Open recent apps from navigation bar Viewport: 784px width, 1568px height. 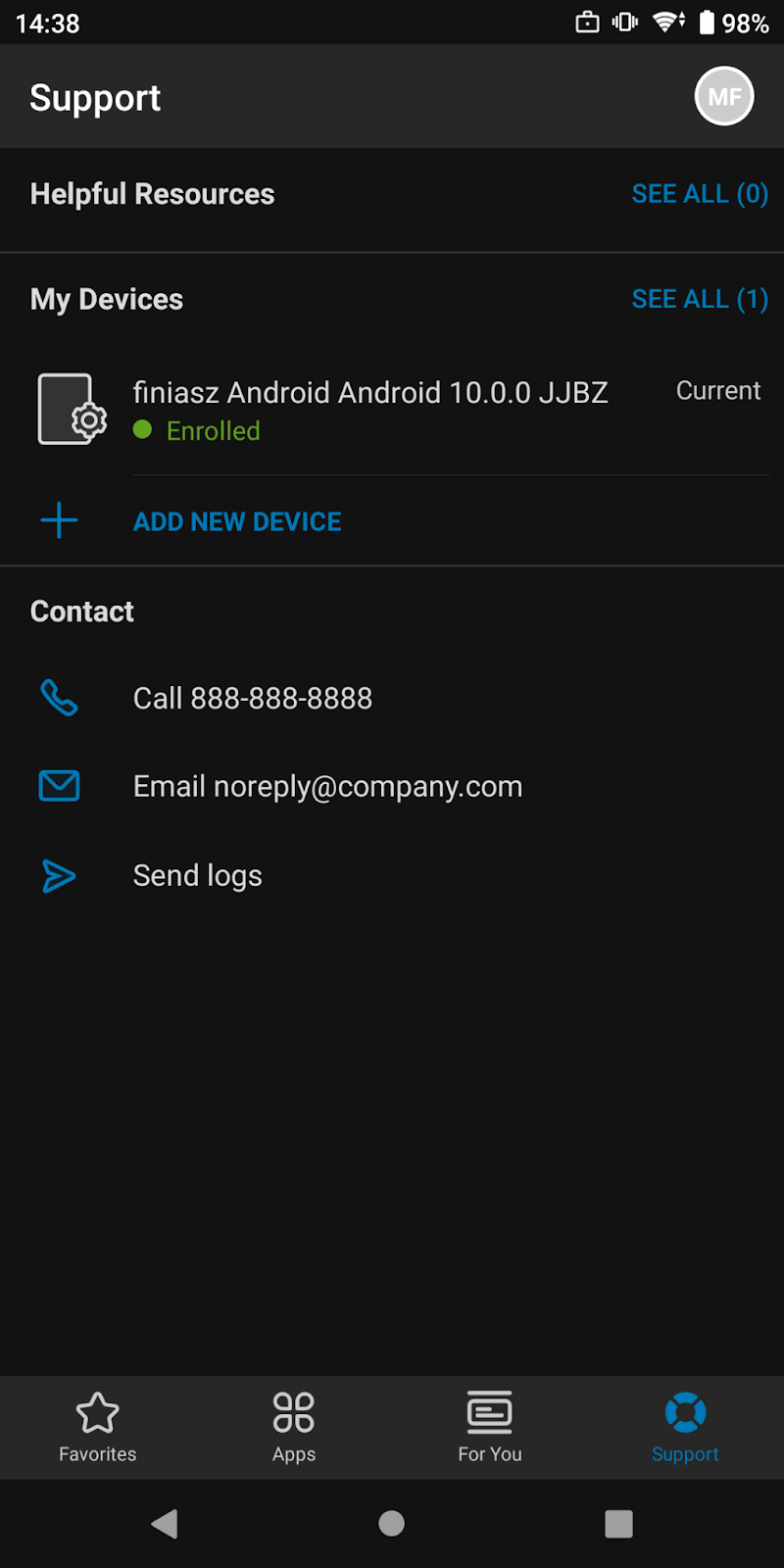tap(618, 1523)
